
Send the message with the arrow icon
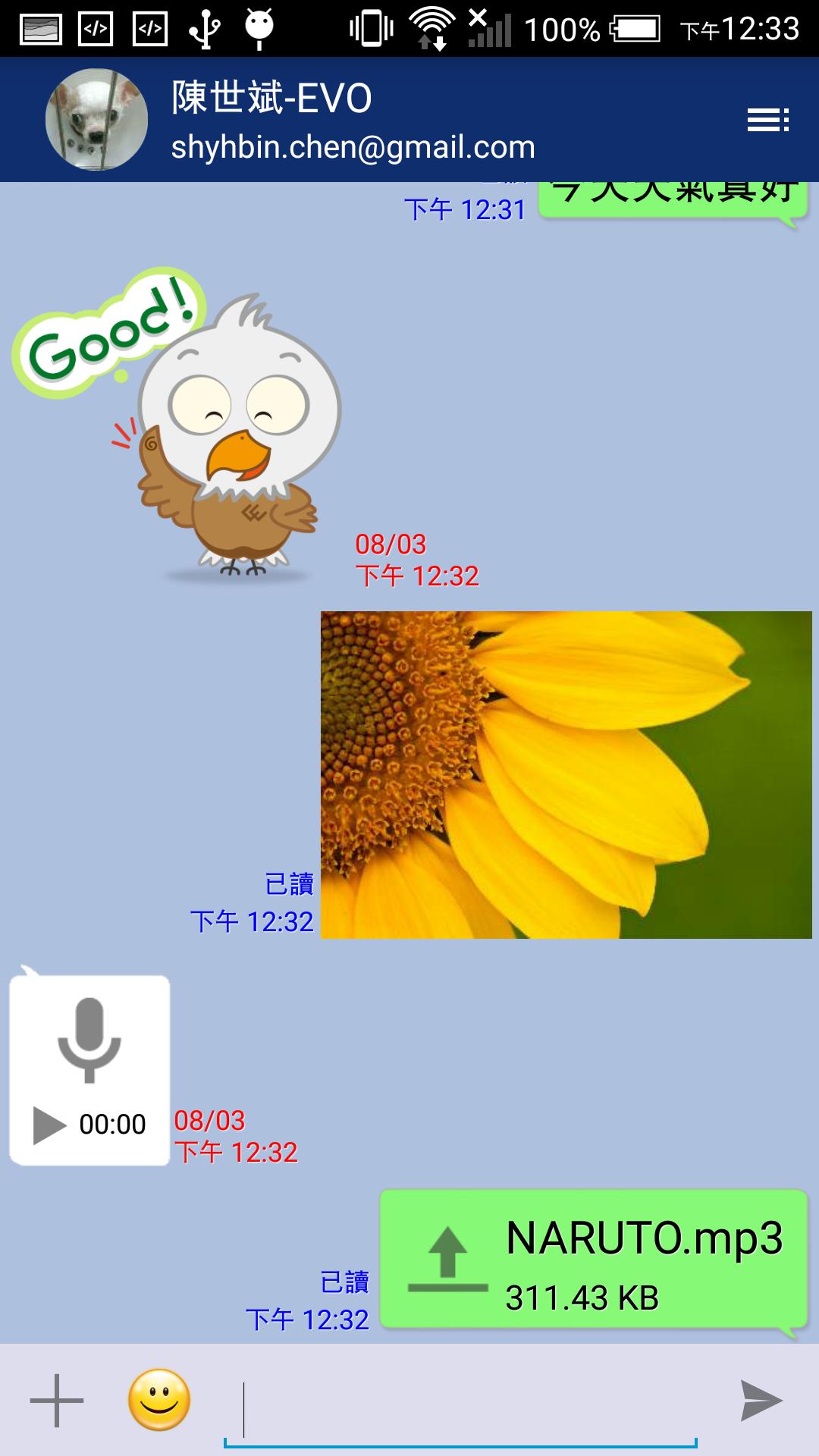[761, 1400]
